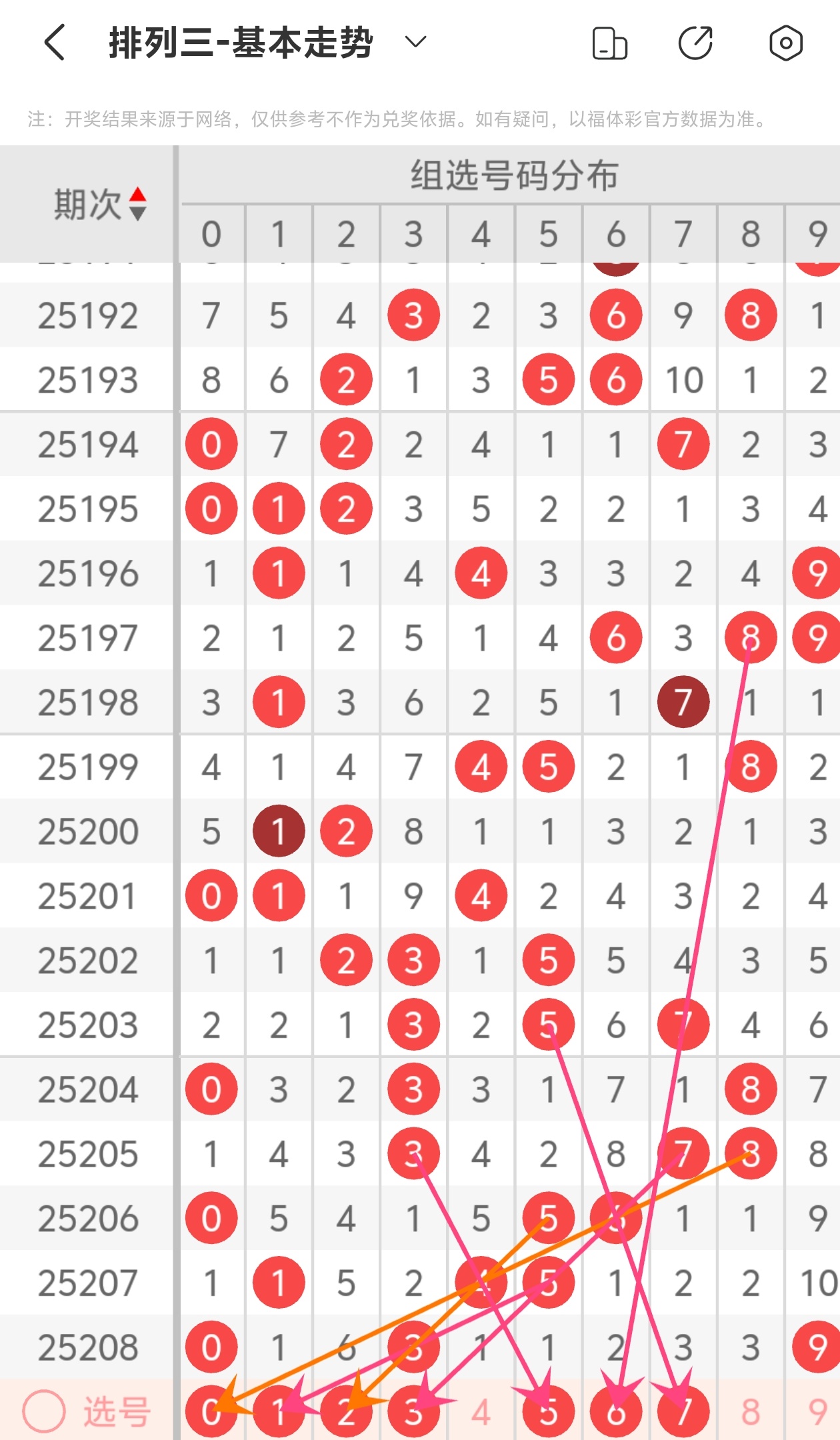Viewport: 840px width, 1440px height.
Task: Select number 4 in the 选号 row
Action: pos(481,1411)
